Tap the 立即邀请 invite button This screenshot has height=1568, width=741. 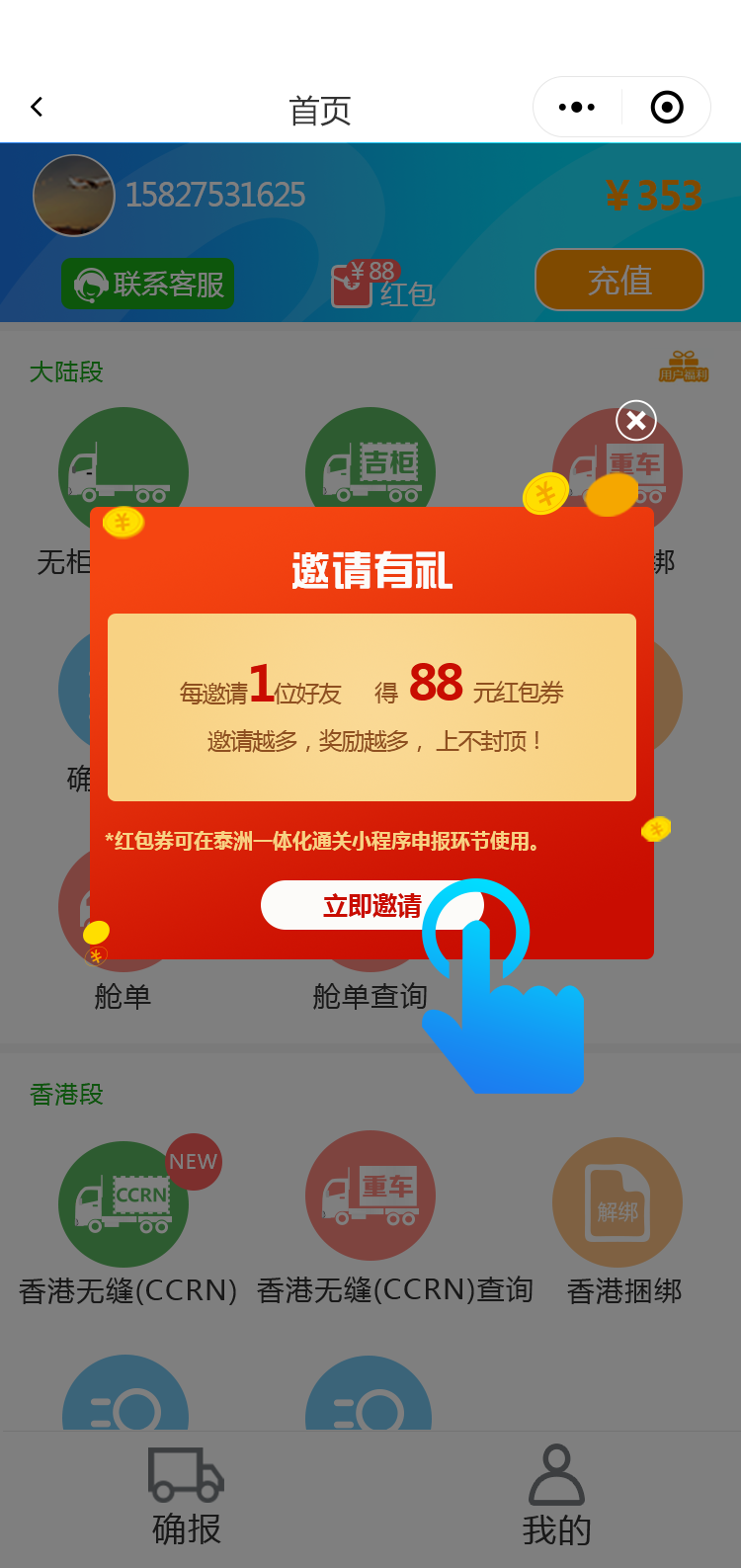pos(370,905)
